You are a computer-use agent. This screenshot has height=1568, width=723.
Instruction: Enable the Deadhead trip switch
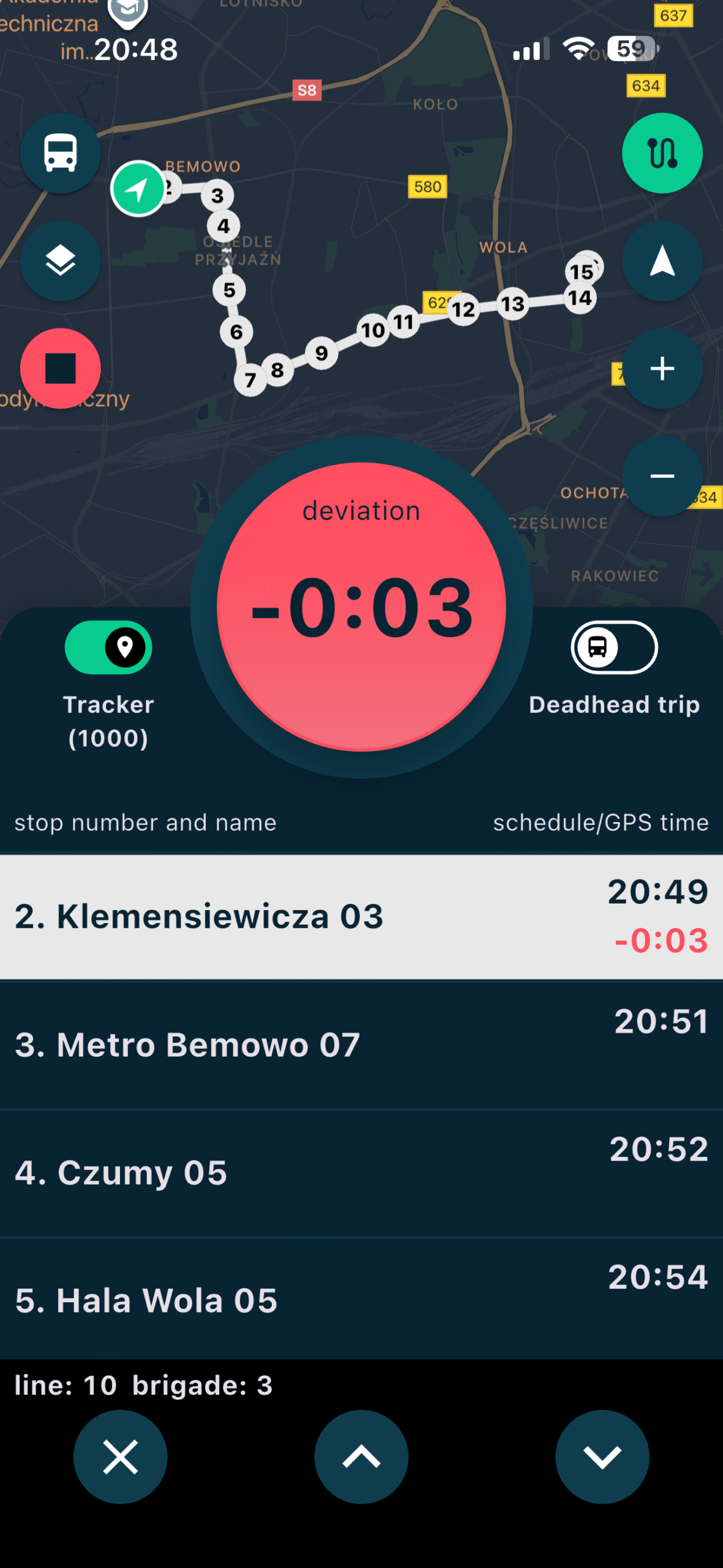click(x=614, y=647)
